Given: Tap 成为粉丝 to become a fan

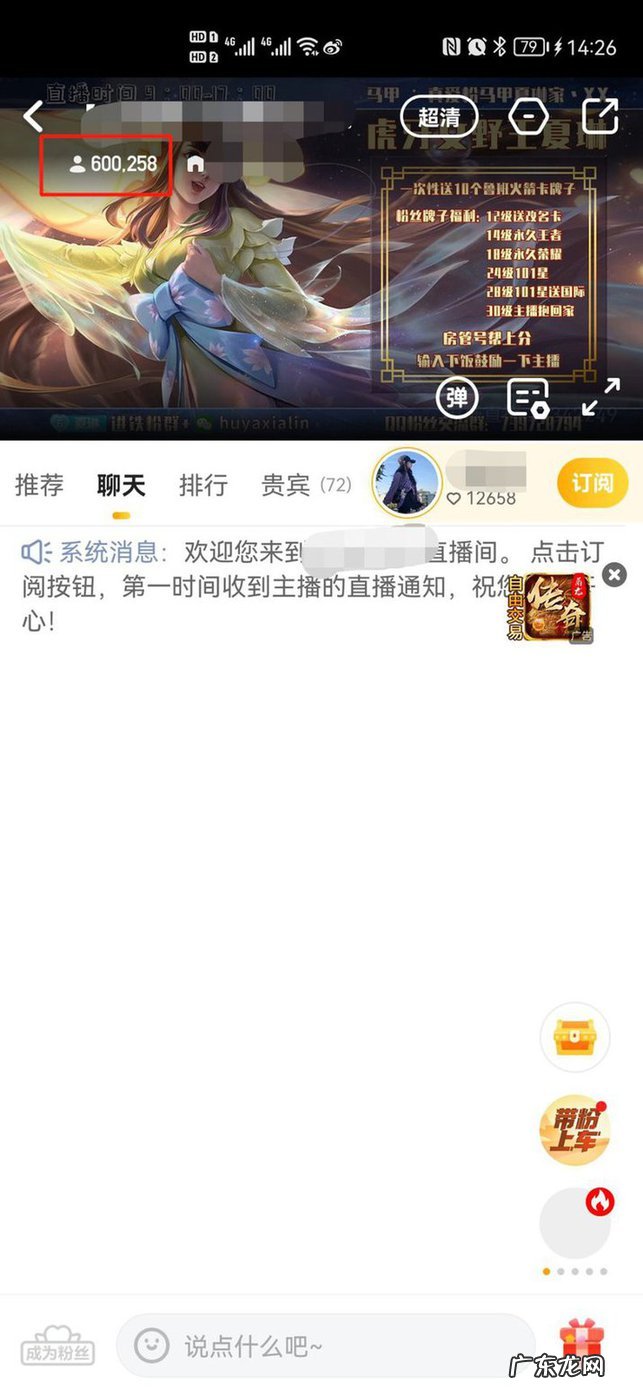Looking at the screenshot, I should pos(58,1346).
